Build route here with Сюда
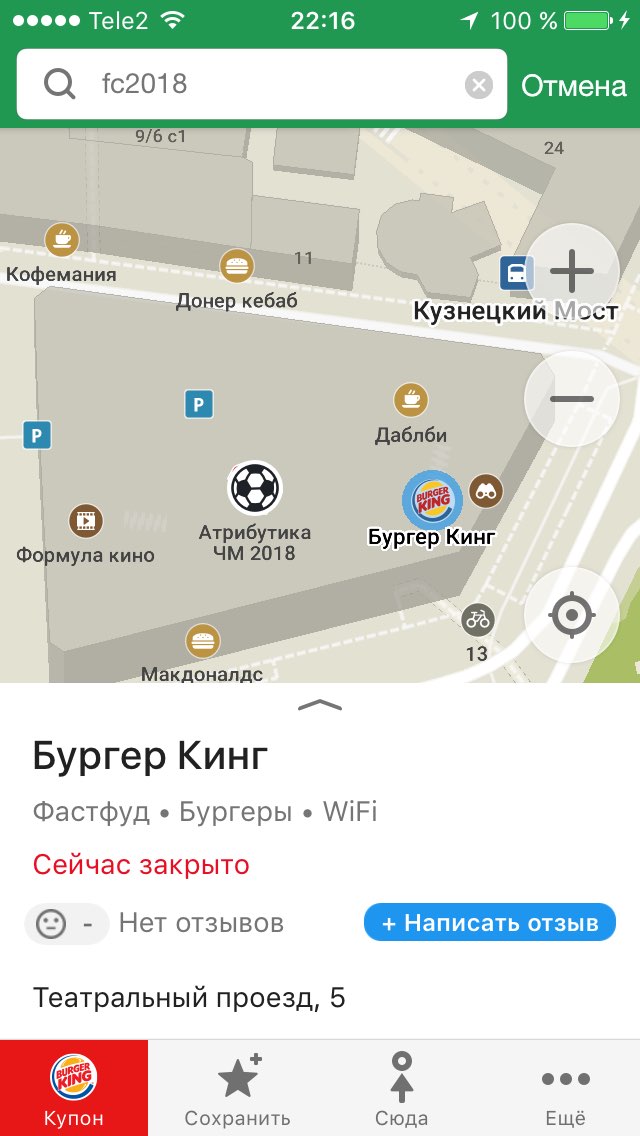Viewport: 640px width, 1136px height. 402,1088
